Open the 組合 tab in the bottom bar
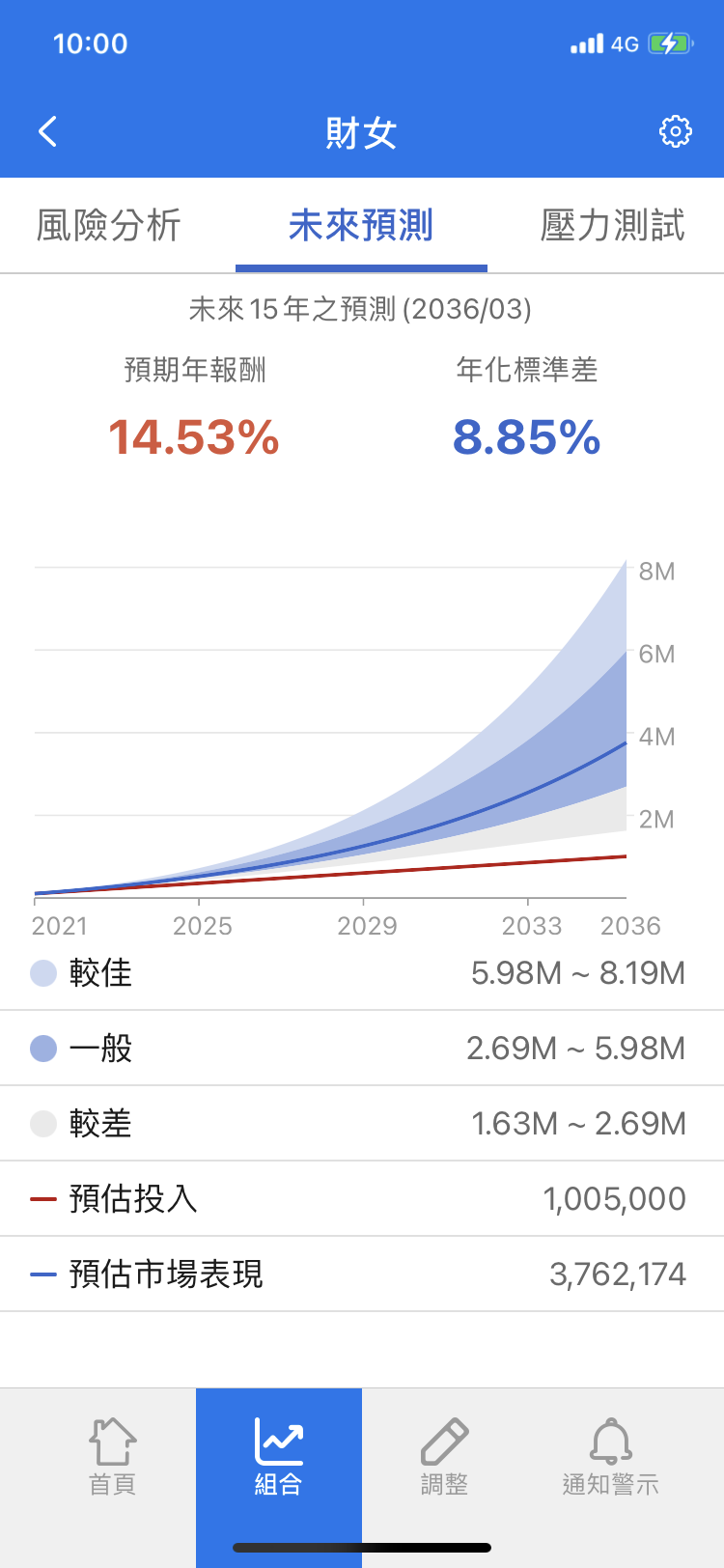The height and width of the screenshot is (1568, 724). (279, 1456)
